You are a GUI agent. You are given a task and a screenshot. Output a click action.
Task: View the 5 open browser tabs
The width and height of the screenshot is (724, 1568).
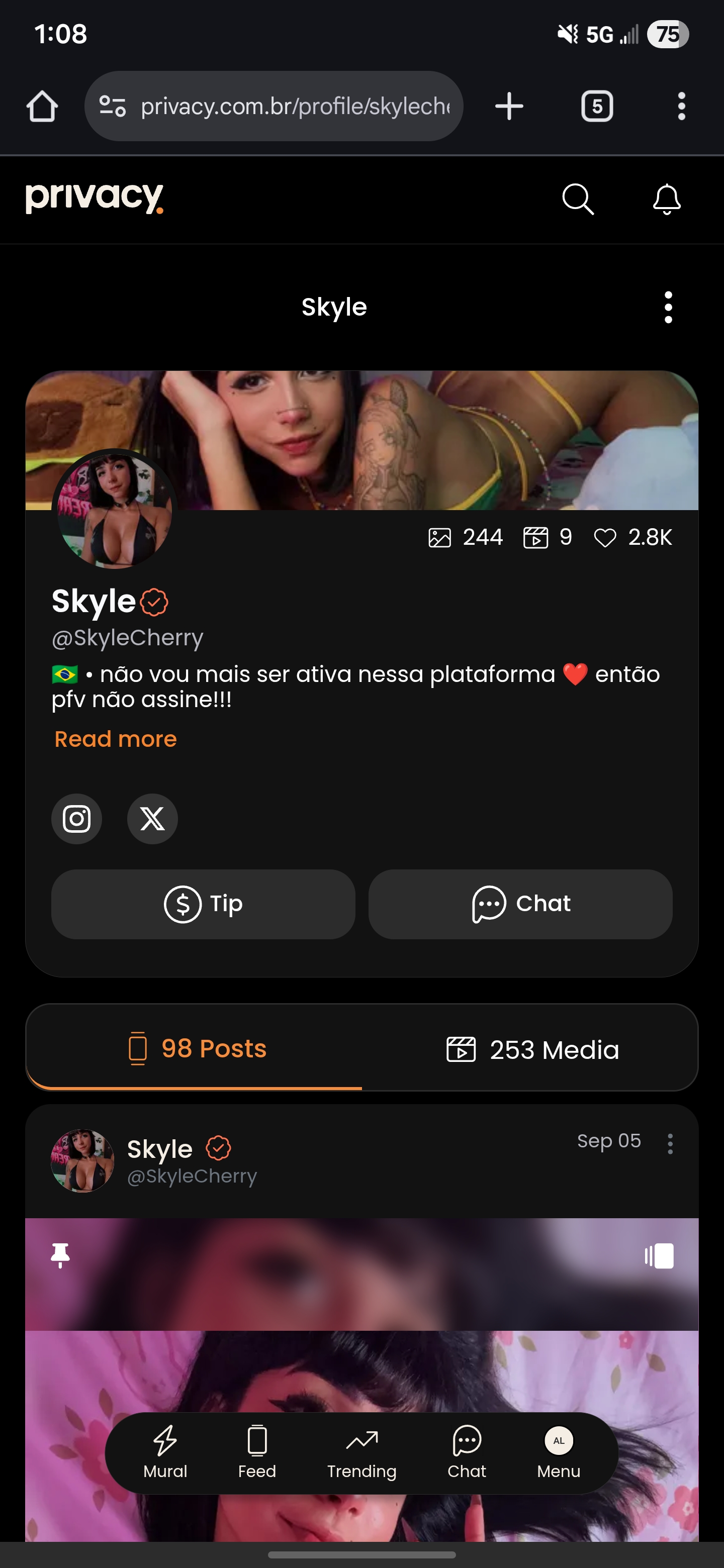(597, 107)
